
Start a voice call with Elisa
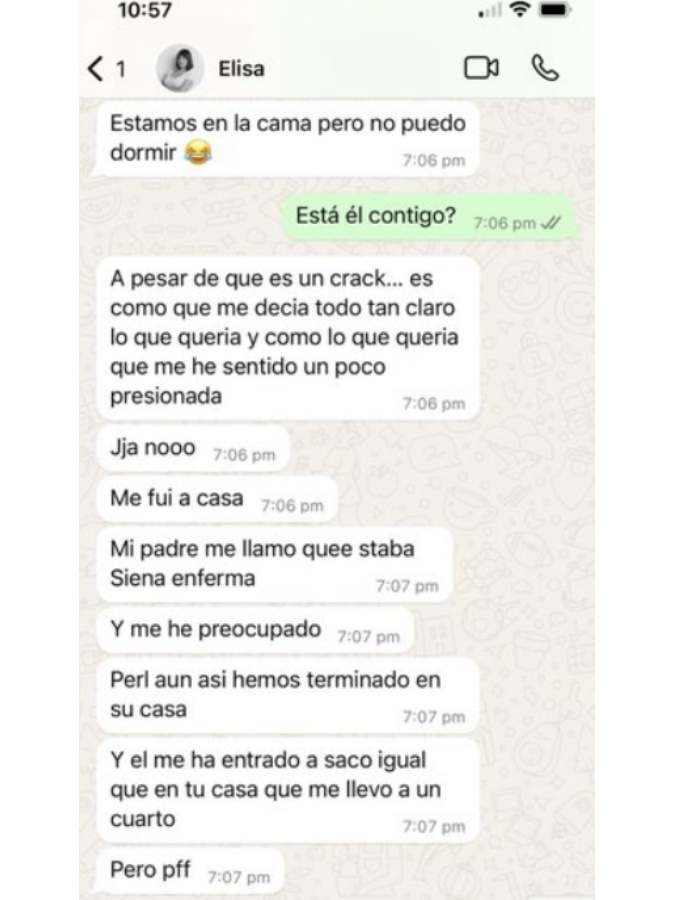(x=545, y=68)
